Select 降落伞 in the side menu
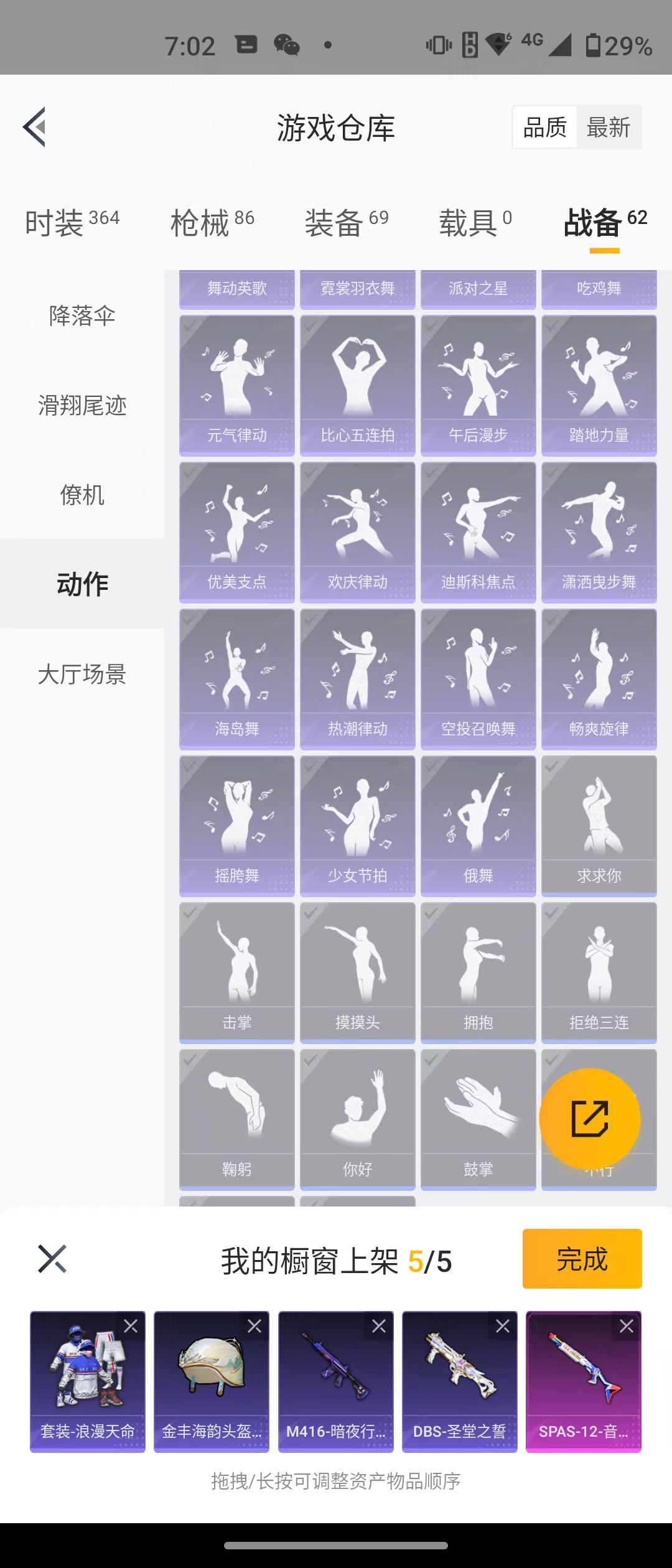Screen dimensions: 672x1568 click(82, 315)
